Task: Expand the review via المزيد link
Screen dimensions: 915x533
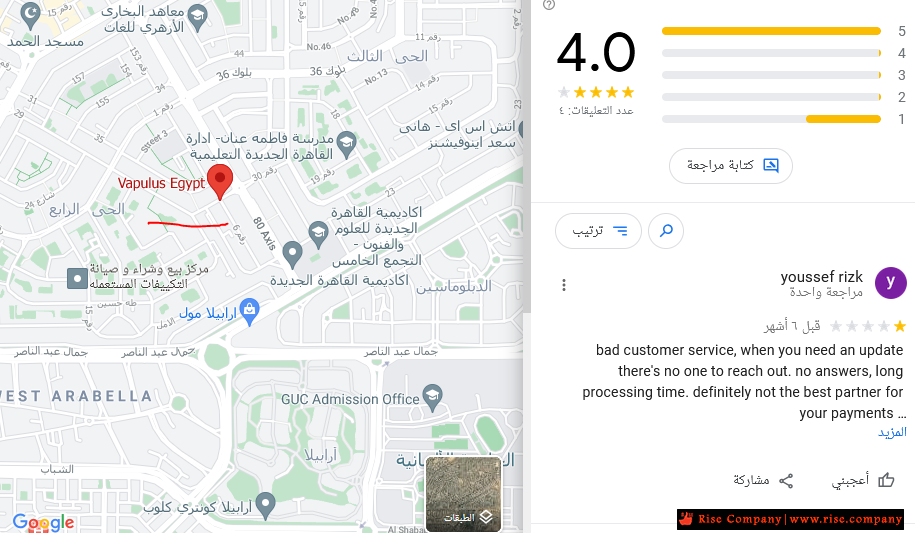Action: [x=892, y=432]
